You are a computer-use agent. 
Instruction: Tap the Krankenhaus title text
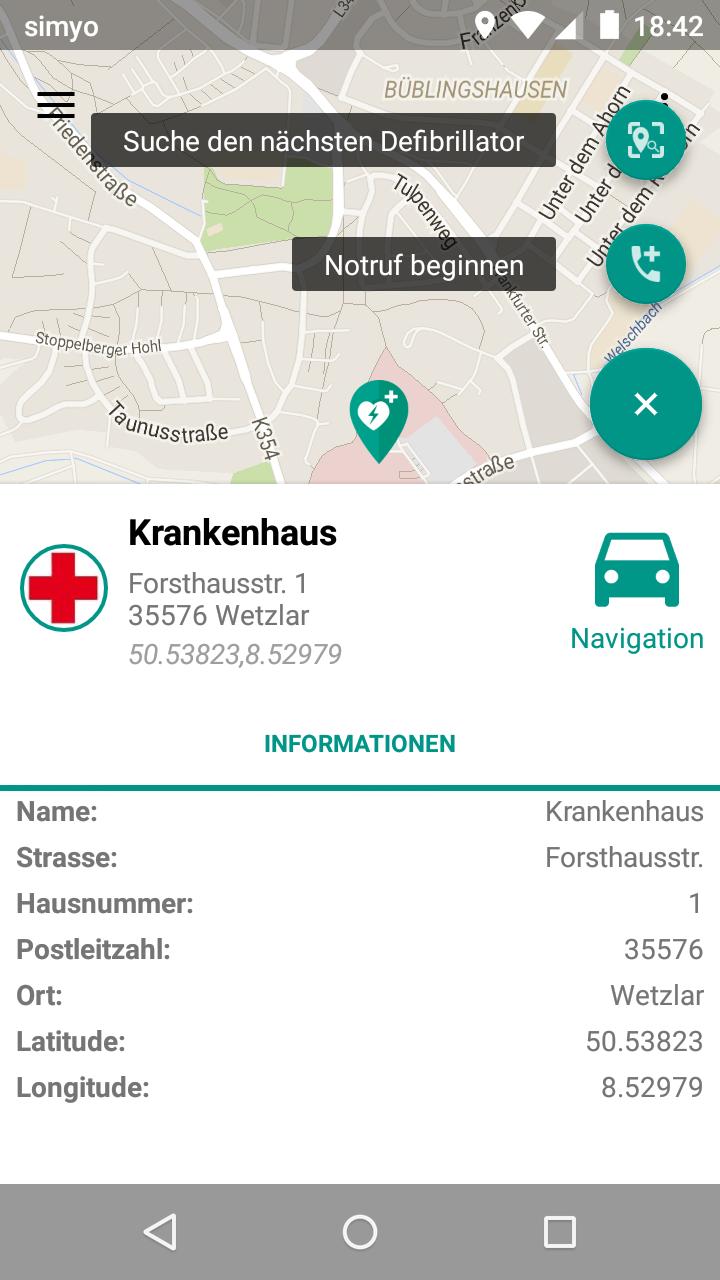pos(232,533)
